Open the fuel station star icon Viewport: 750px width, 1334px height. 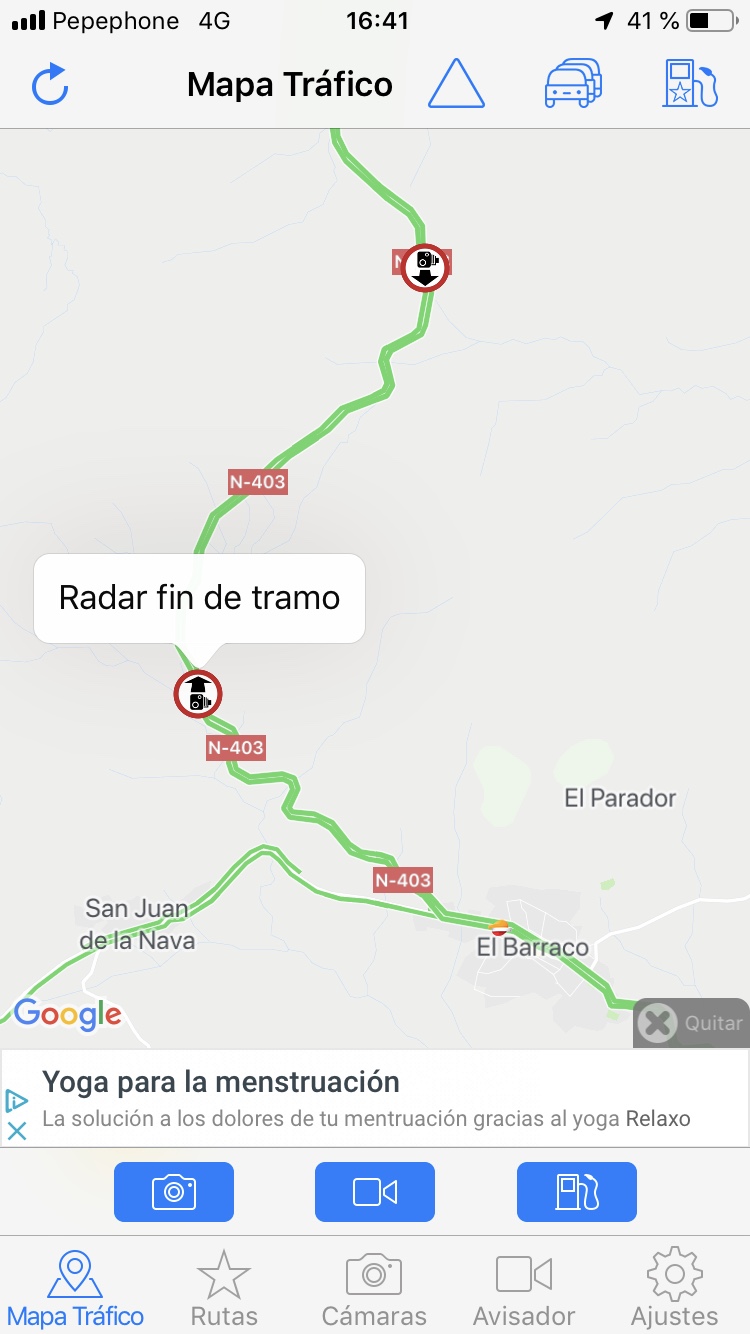[x=690, y=84]
